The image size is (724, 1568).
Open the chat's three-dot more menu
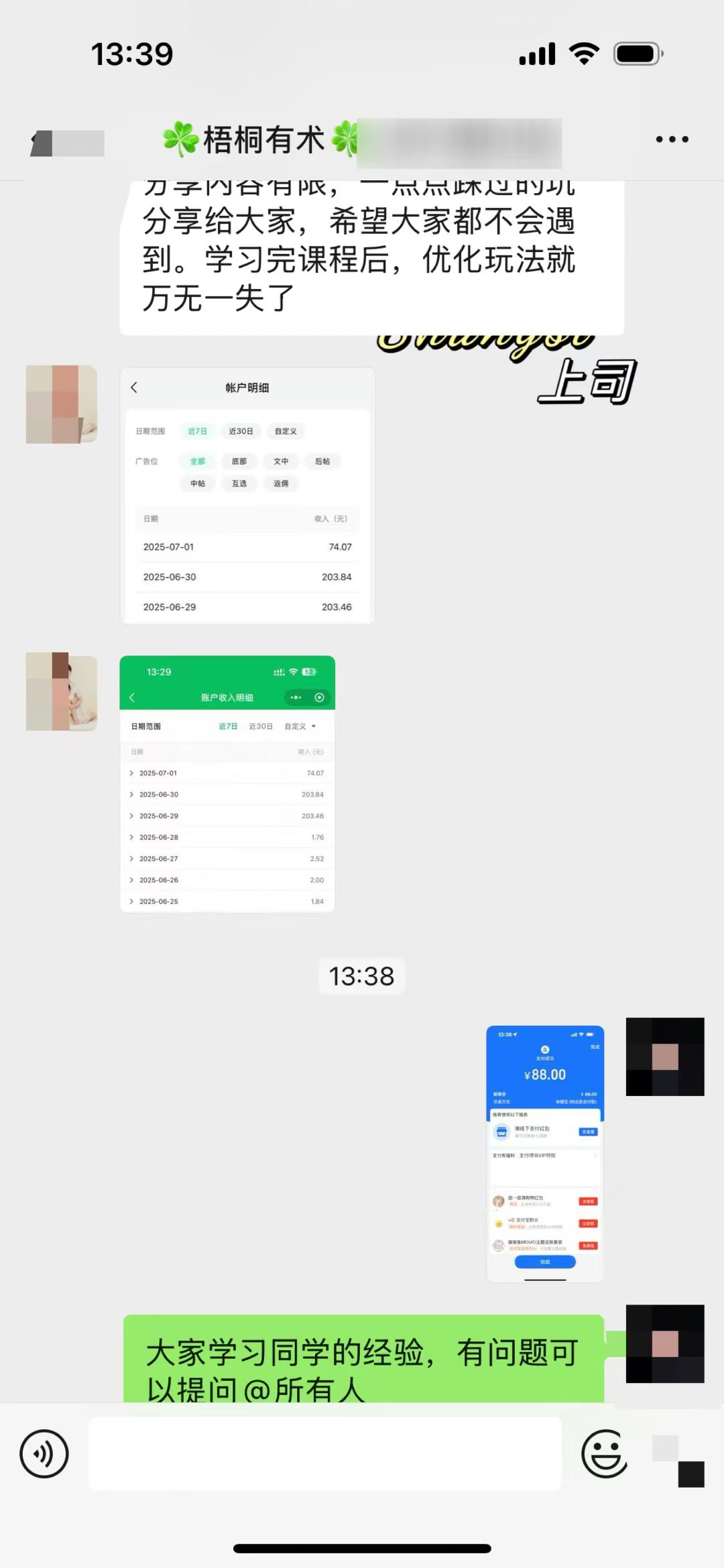pos(672,139)
